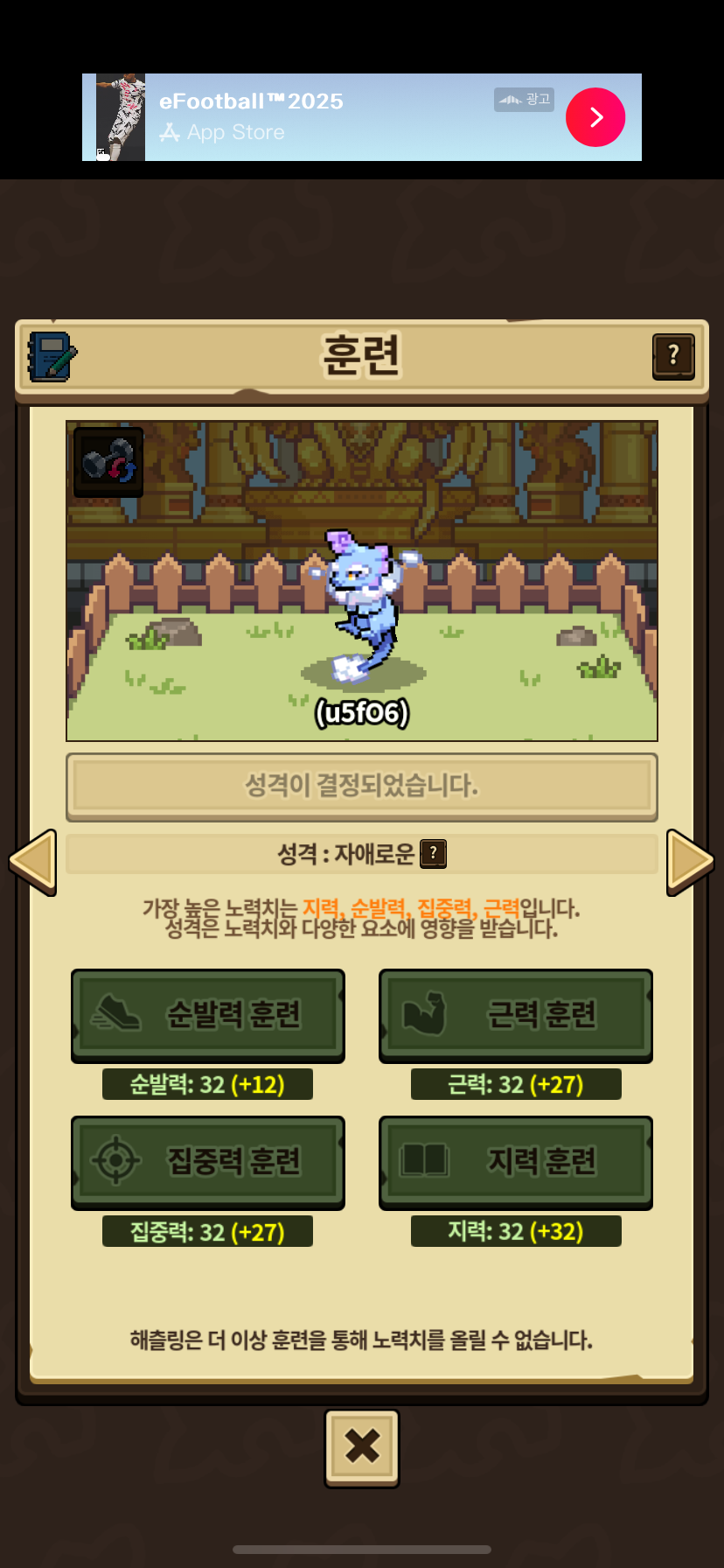Open the training notebook icon
Screen dimensions: 724x1568
pos(52,356)
